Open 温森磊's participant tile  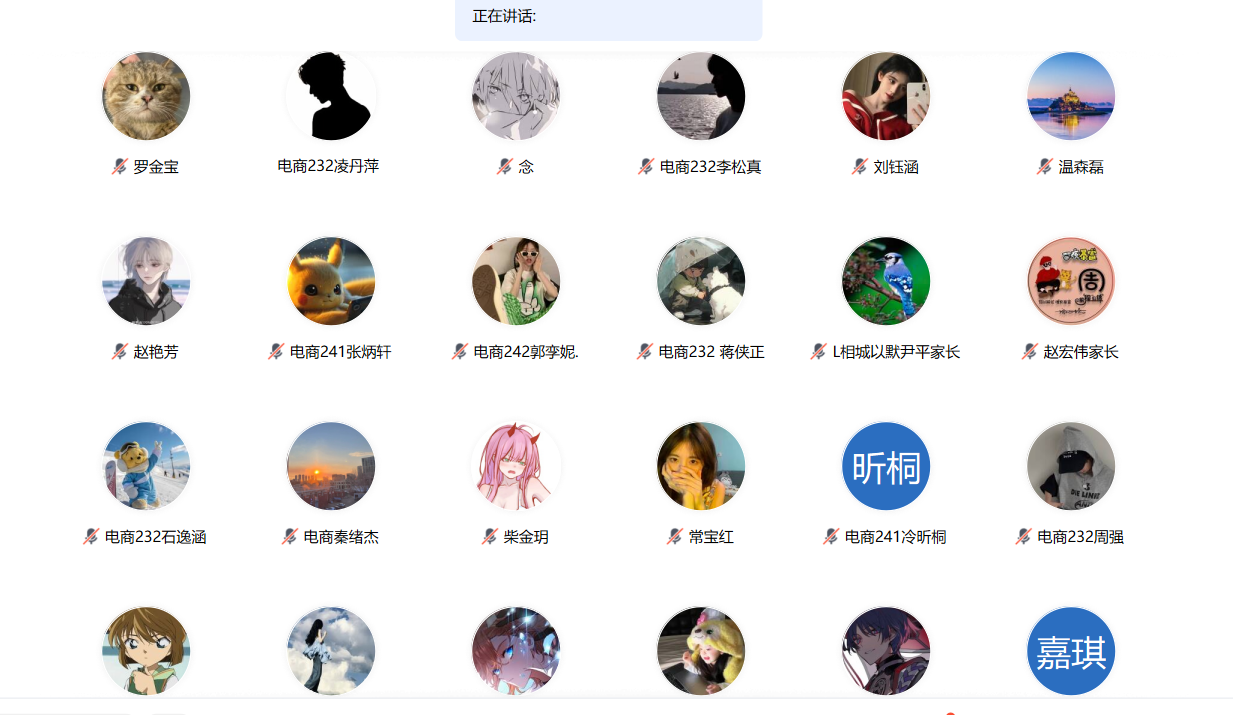point(1071,96)
